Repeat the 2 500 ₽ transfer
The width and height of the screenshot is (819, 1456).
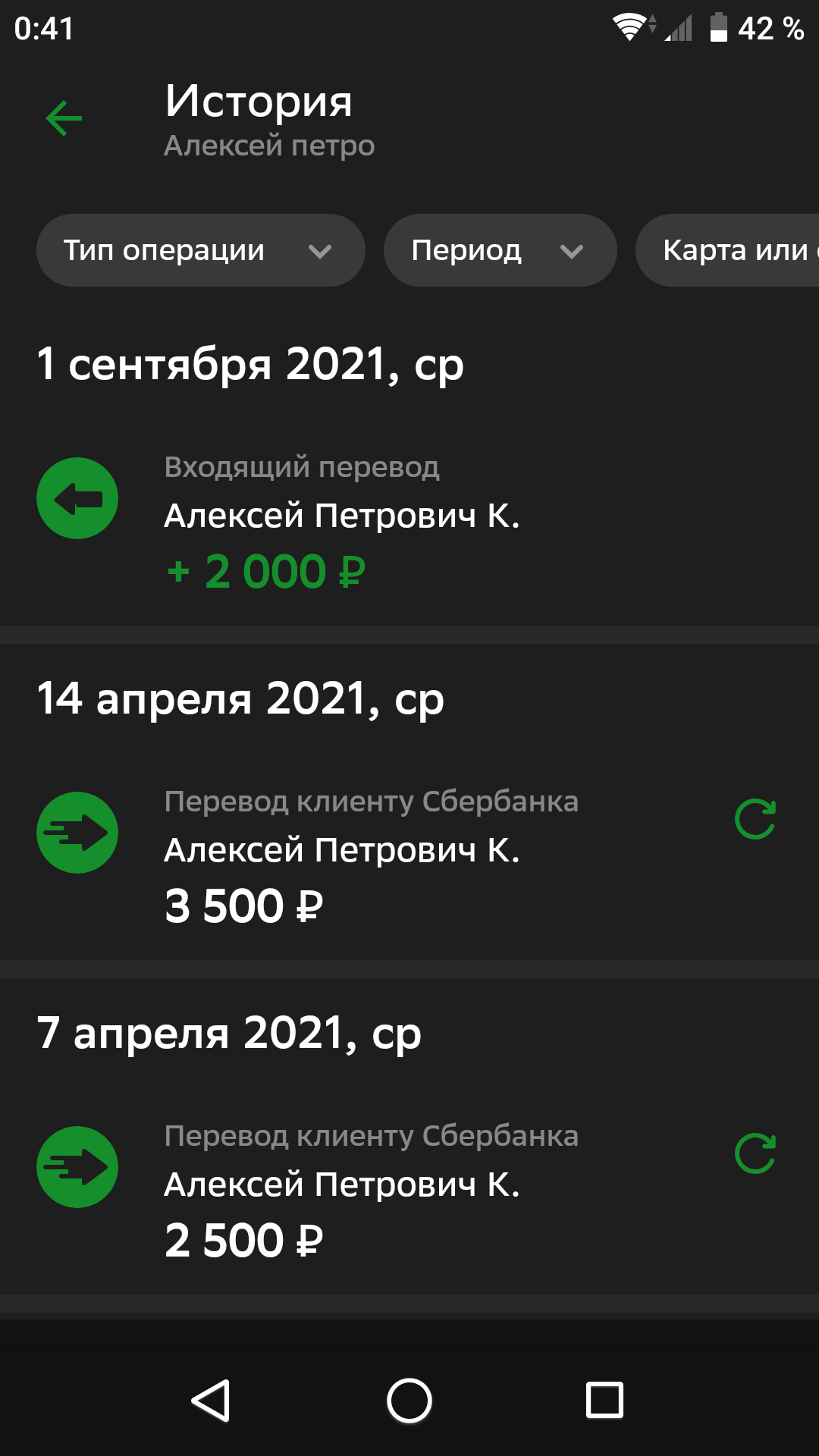755,1153
